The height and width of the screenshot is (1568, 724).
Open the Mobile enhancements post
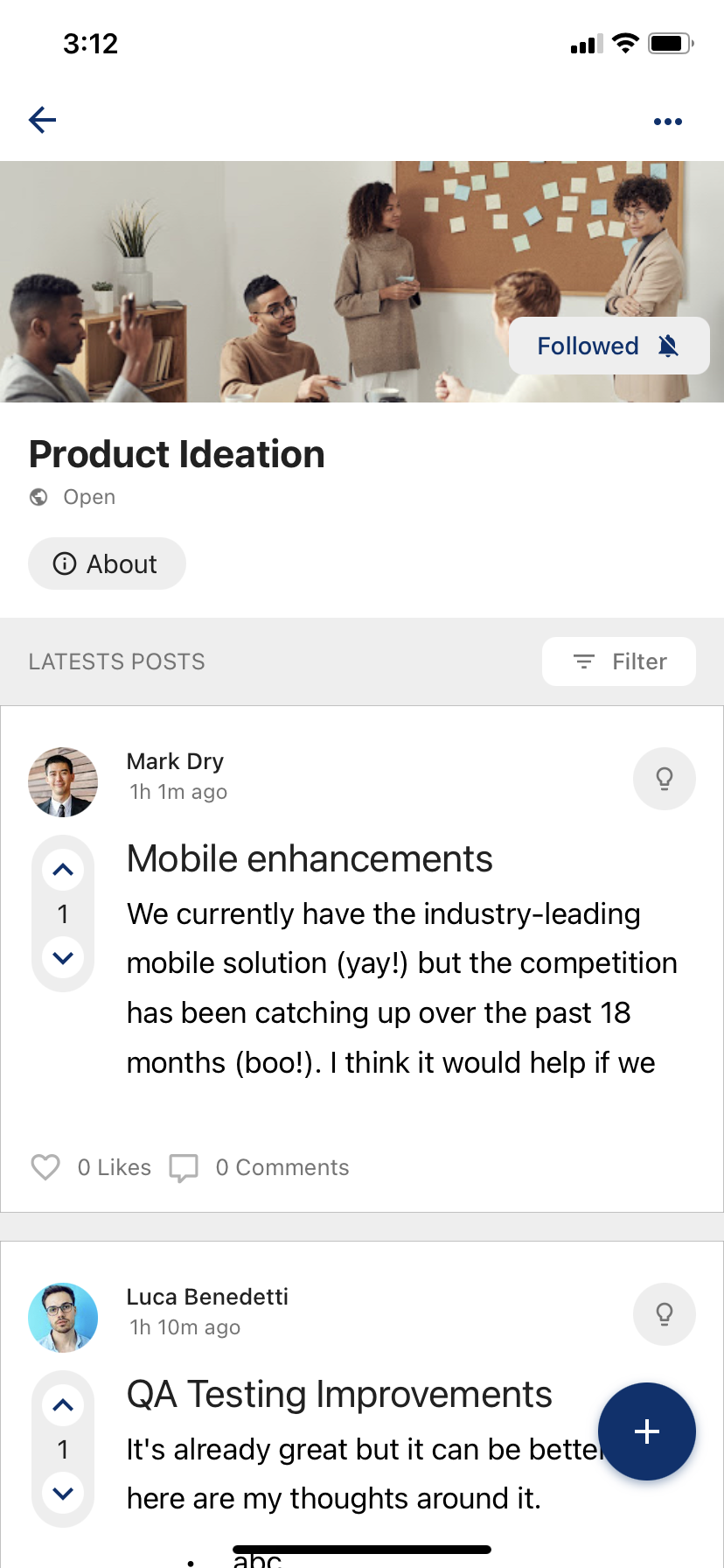point(310,859)
